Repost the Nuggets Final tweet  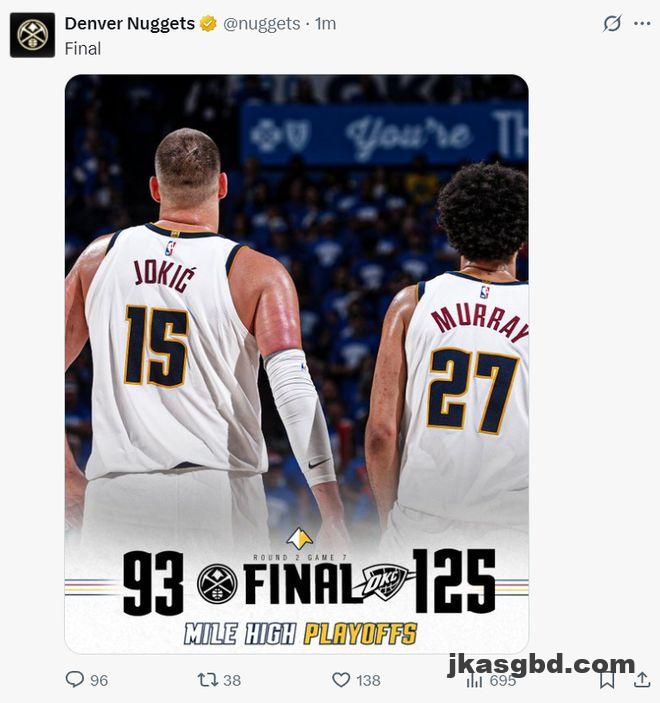tap(208, 680)
